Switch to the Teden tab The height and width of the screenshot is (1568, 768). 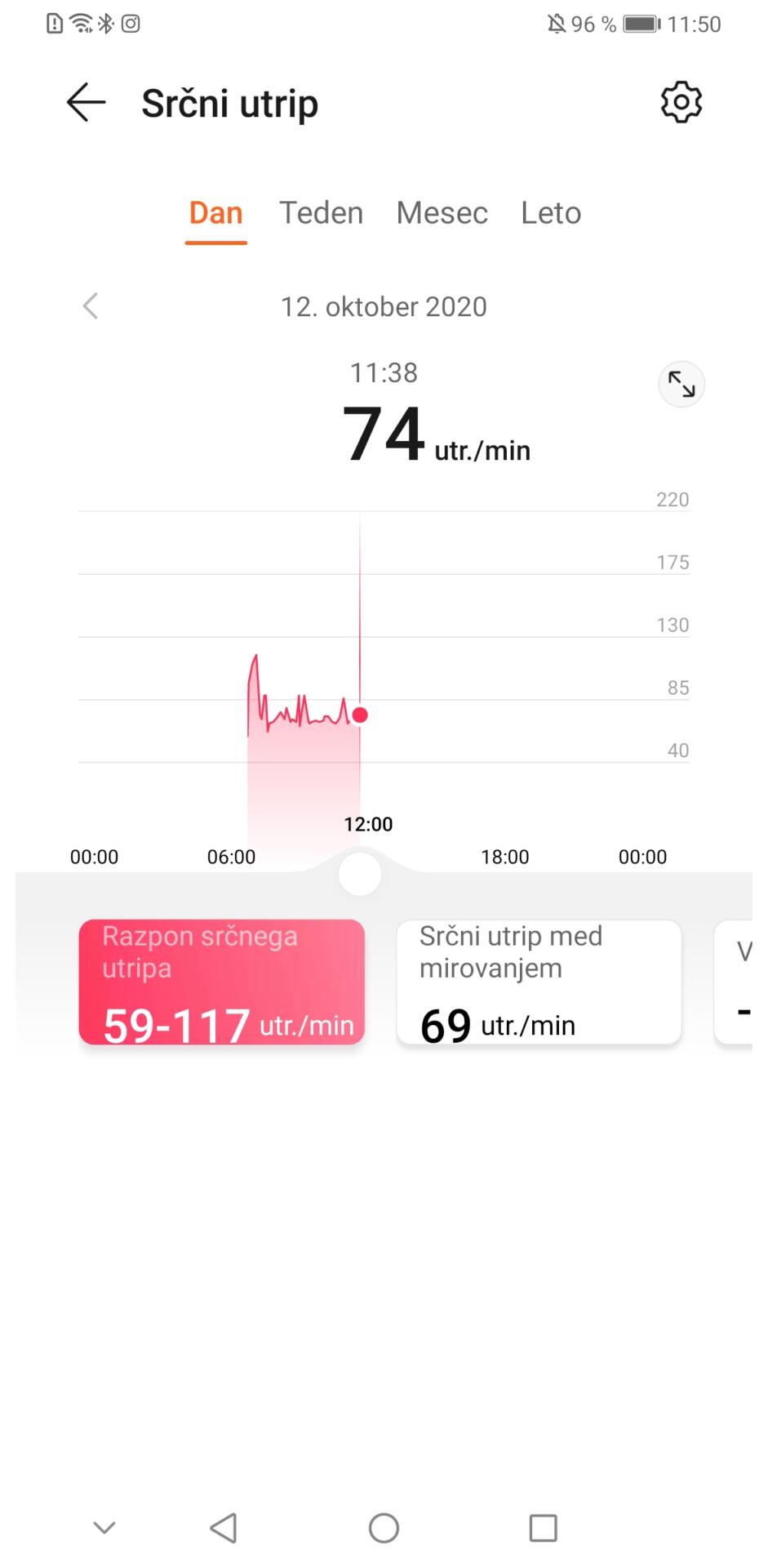tap(321, 213)
